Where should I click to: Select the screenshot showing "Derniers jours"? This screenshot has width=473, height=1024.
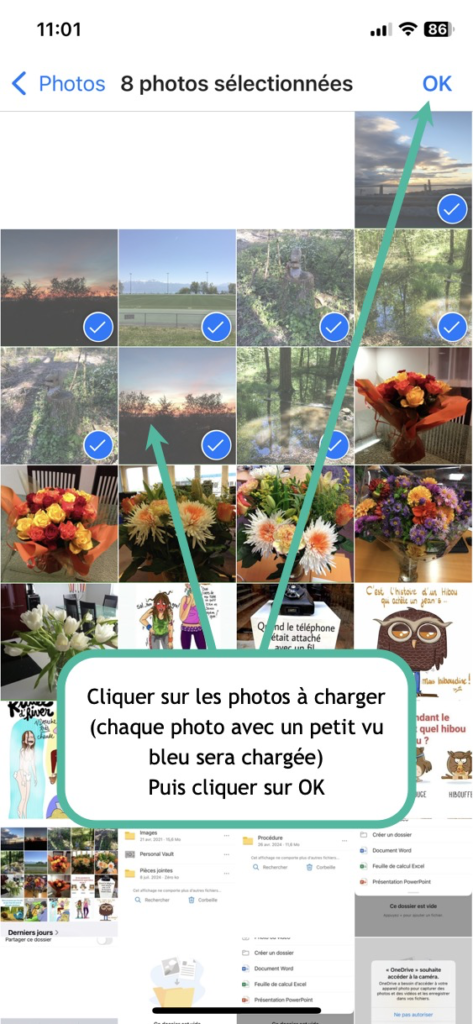(x=59, y=883)
